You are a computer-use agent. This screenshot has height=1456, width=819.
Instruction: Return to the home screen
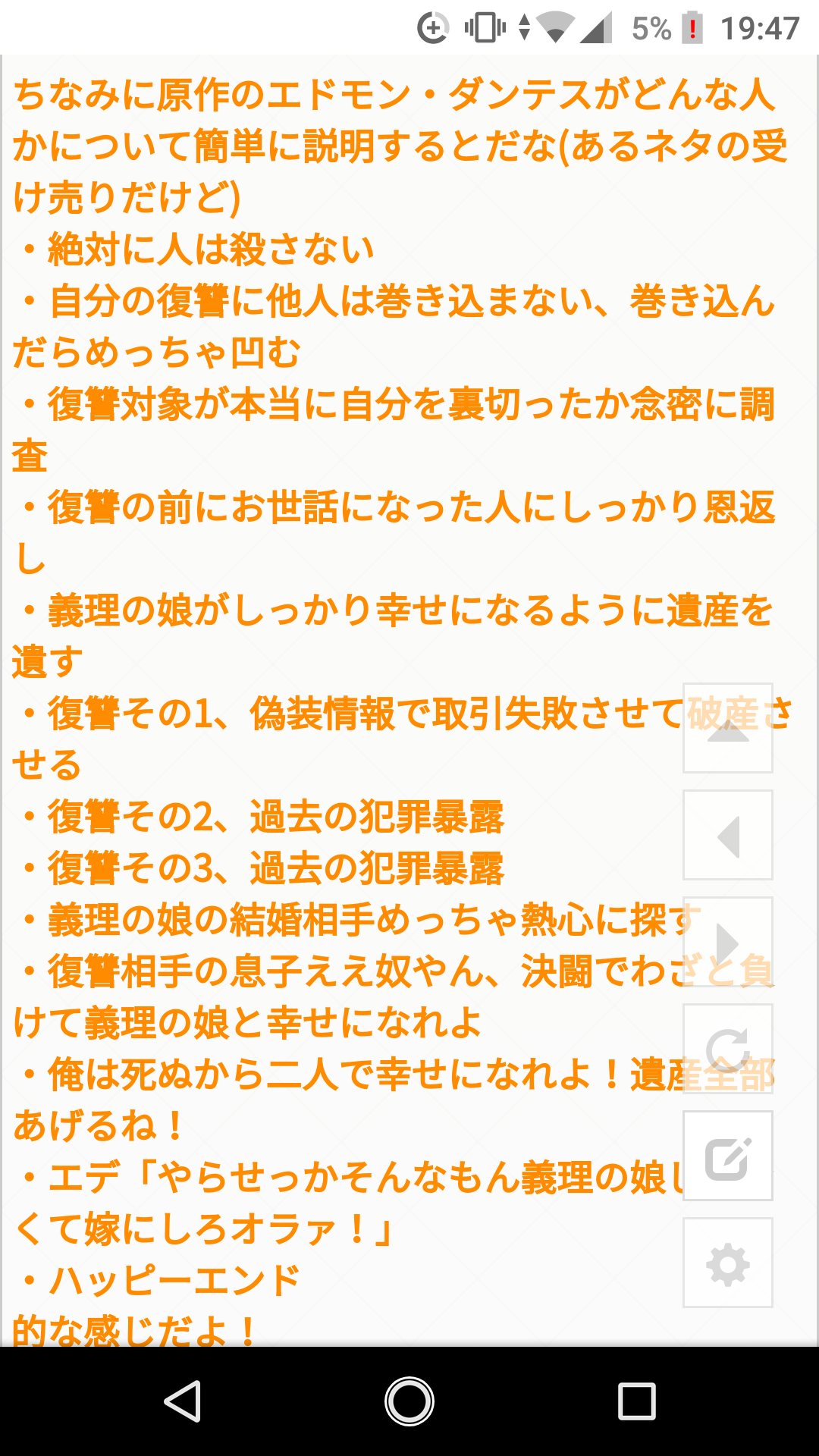[x=409, y=1401]
